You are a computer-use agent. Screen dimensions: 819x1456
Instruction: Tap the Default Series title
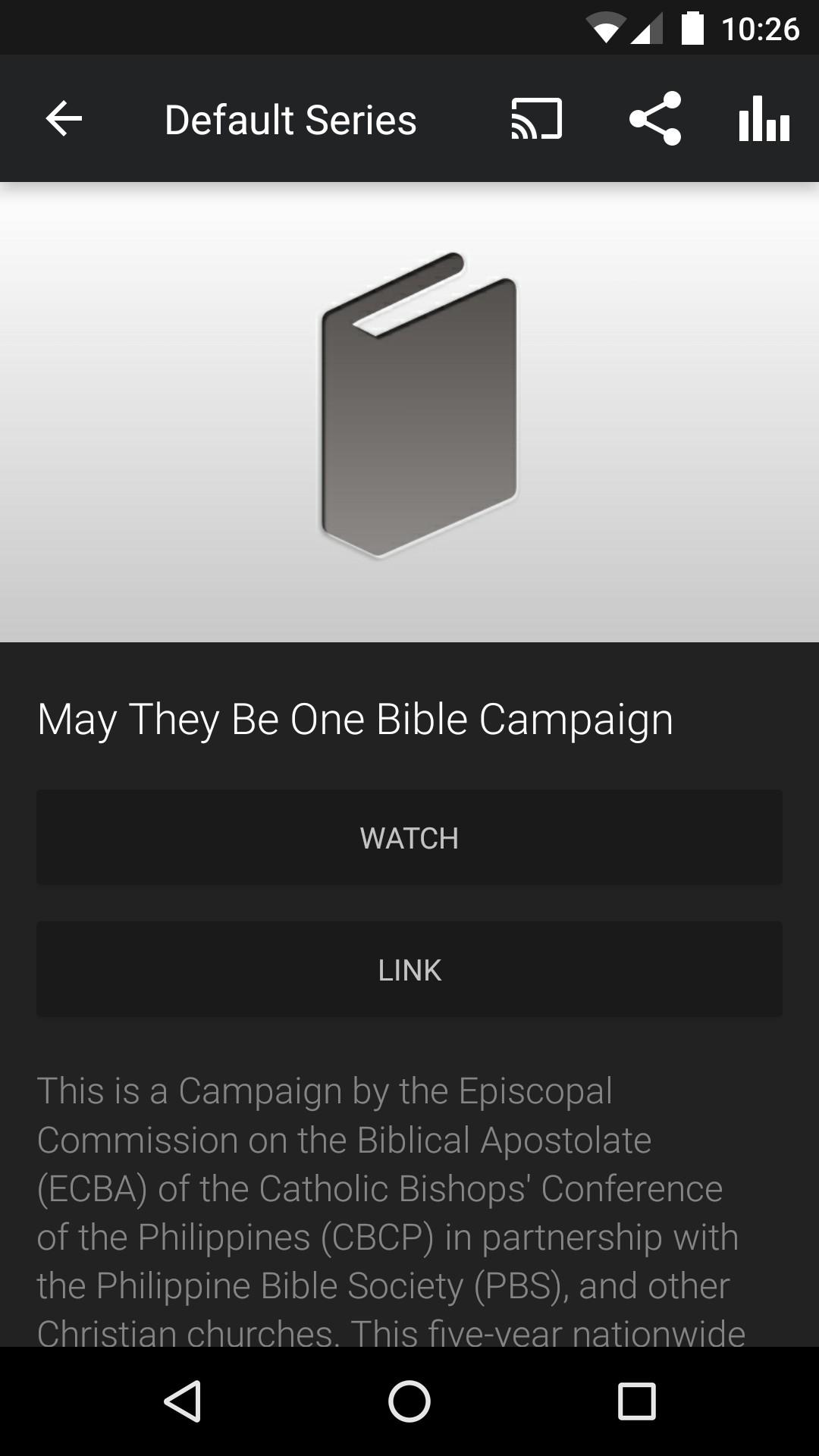tap(290, 118)
